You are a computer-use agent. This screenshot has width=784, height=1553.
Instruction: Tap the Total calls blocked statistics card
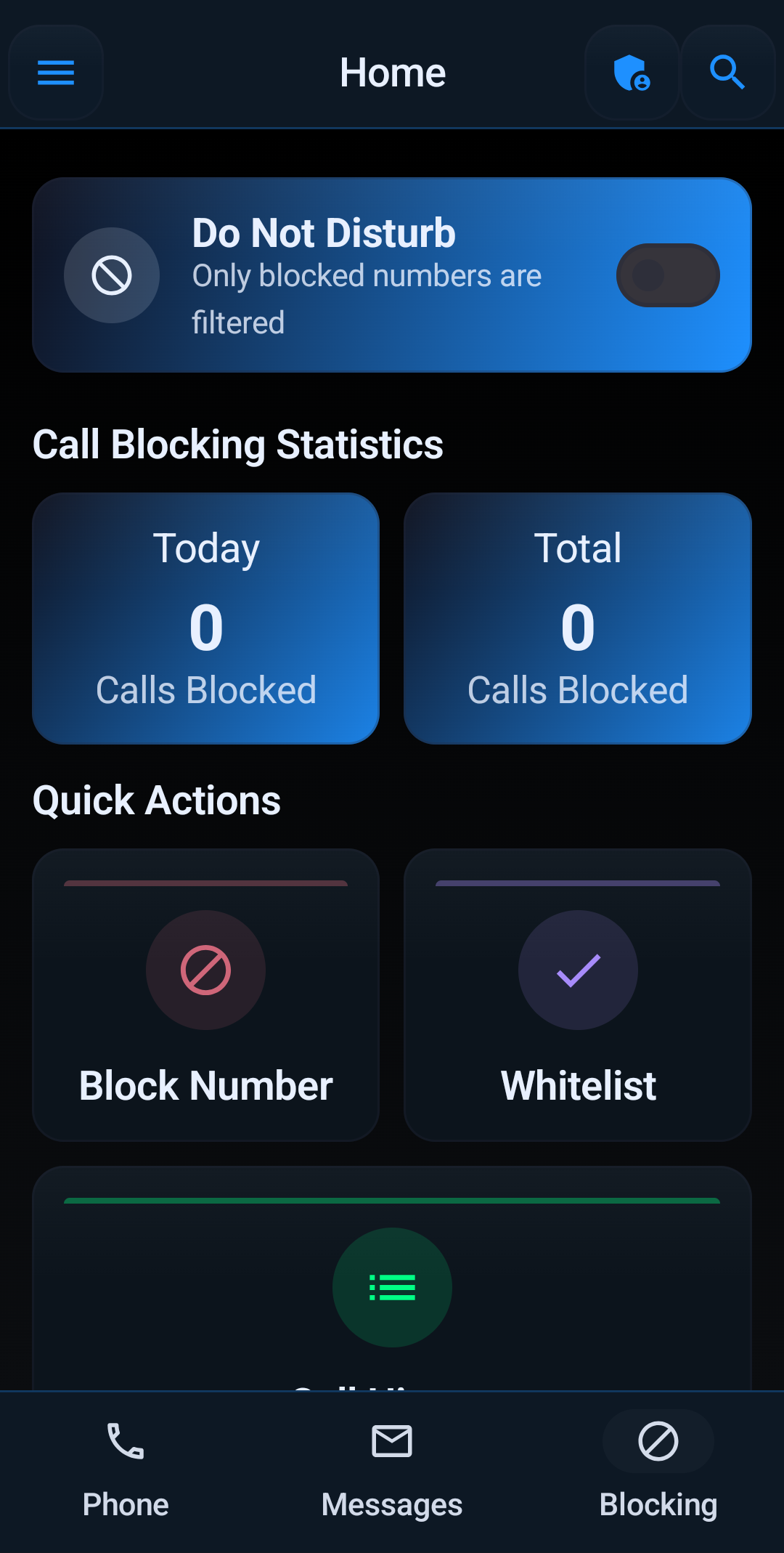click(x=577, y=620)
